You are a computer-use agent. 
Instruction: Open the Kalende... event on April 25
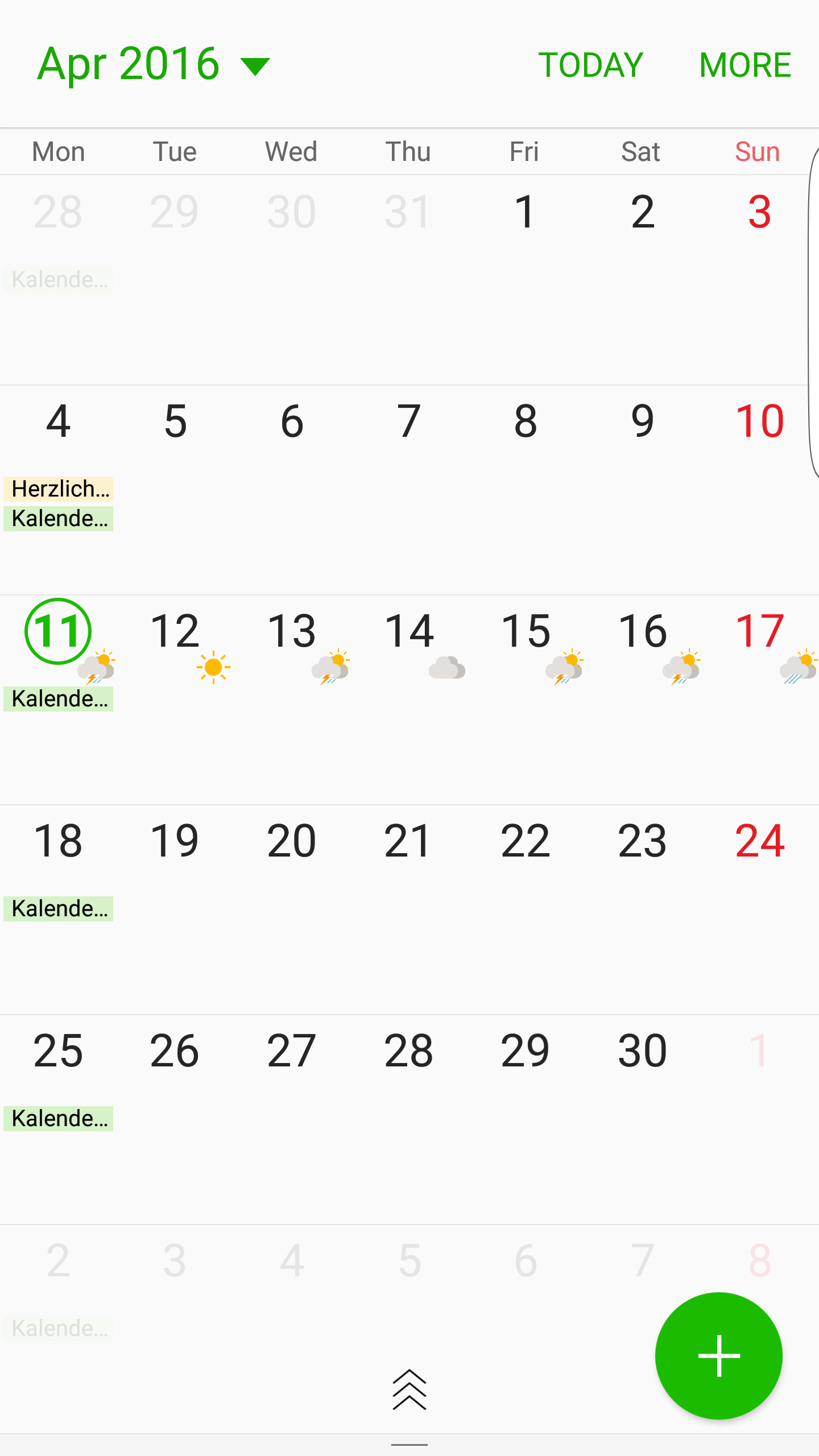coord(59,1118)
